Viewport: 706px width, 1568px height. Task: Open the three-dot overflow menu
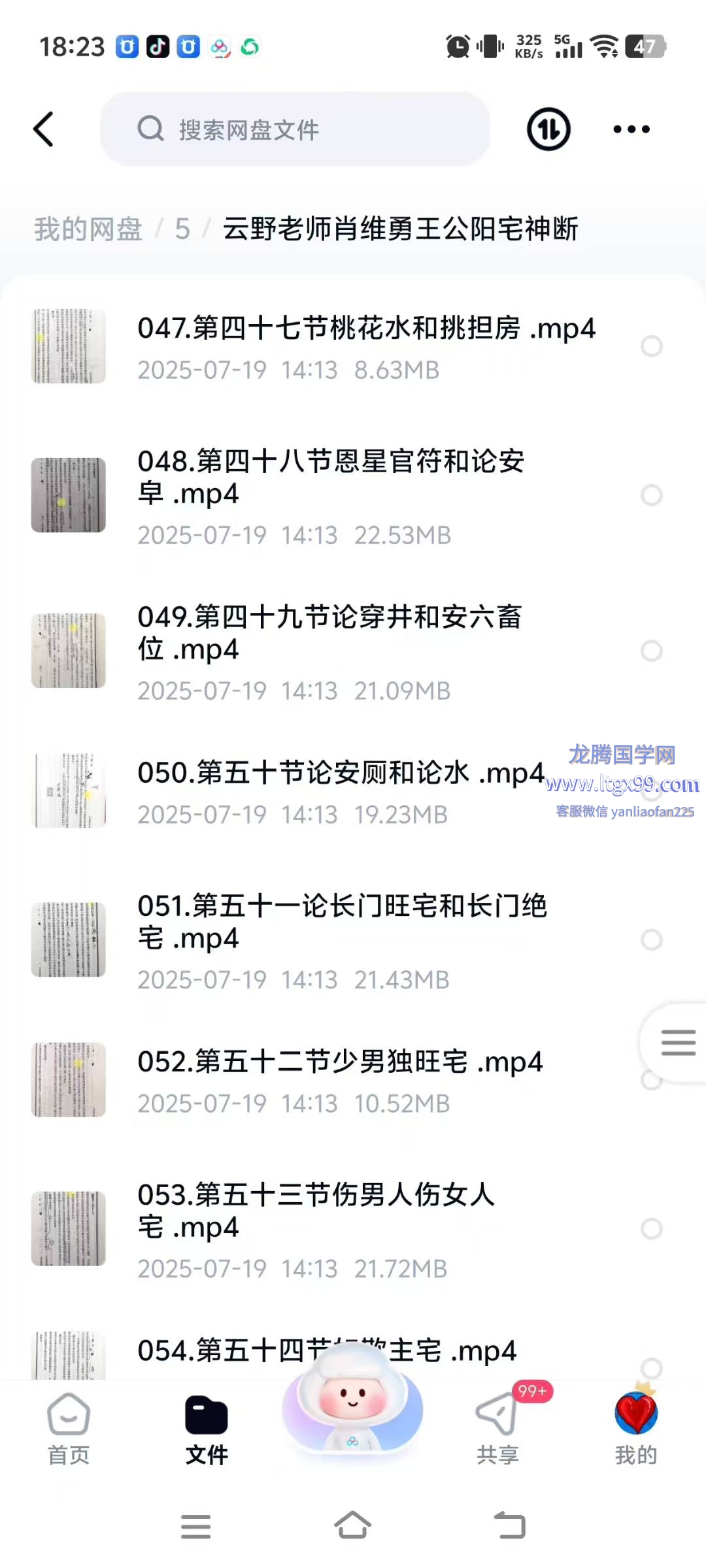point(631,129)
